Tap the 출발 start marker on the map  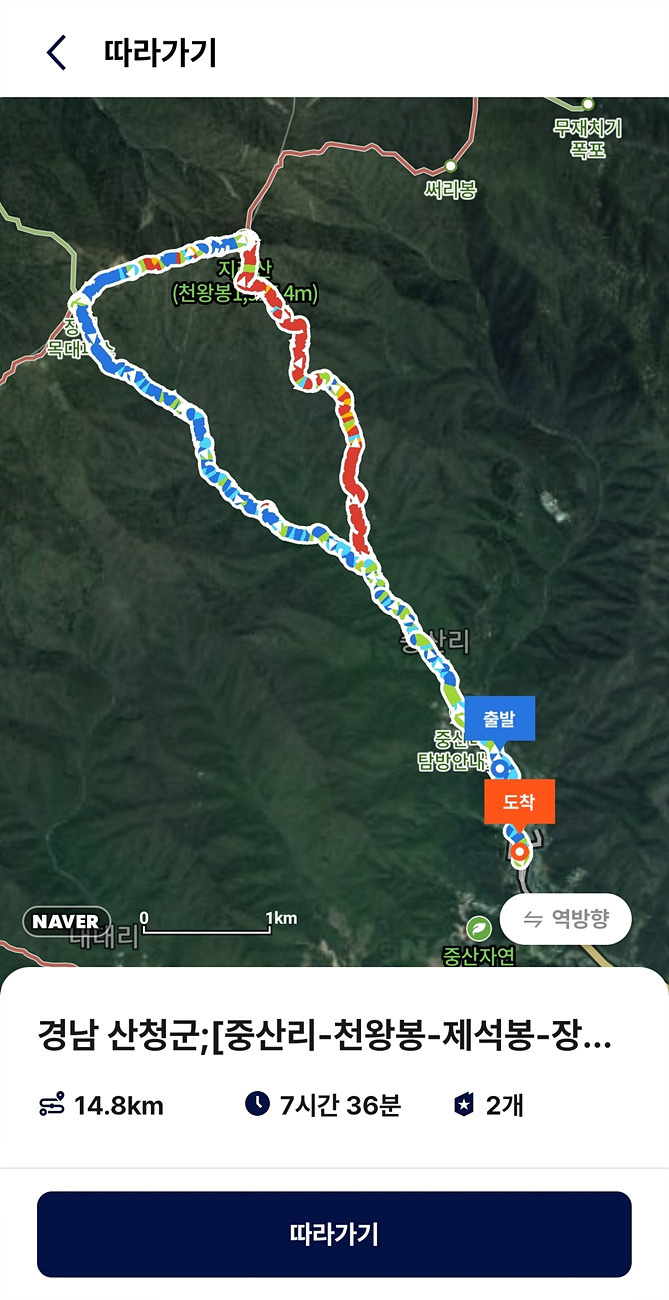(499, 718)
